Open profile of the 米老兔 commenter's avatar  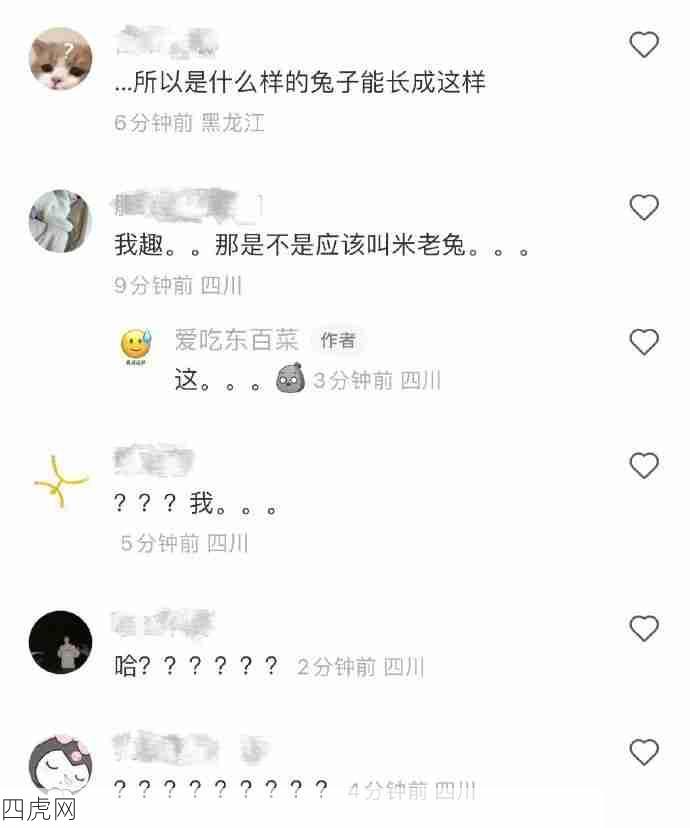point(61,221)
